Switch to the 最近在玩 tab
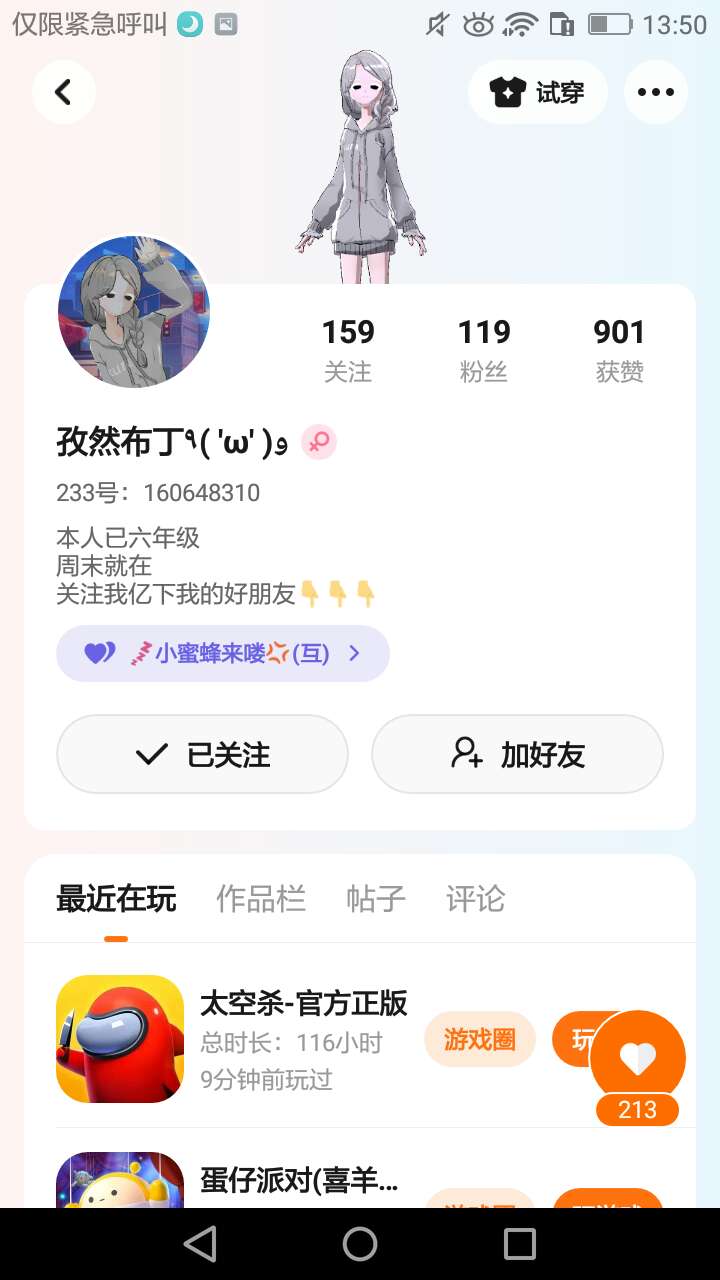Image resolution: width=720 pixels, height=1280 pixels. point(116,899)
